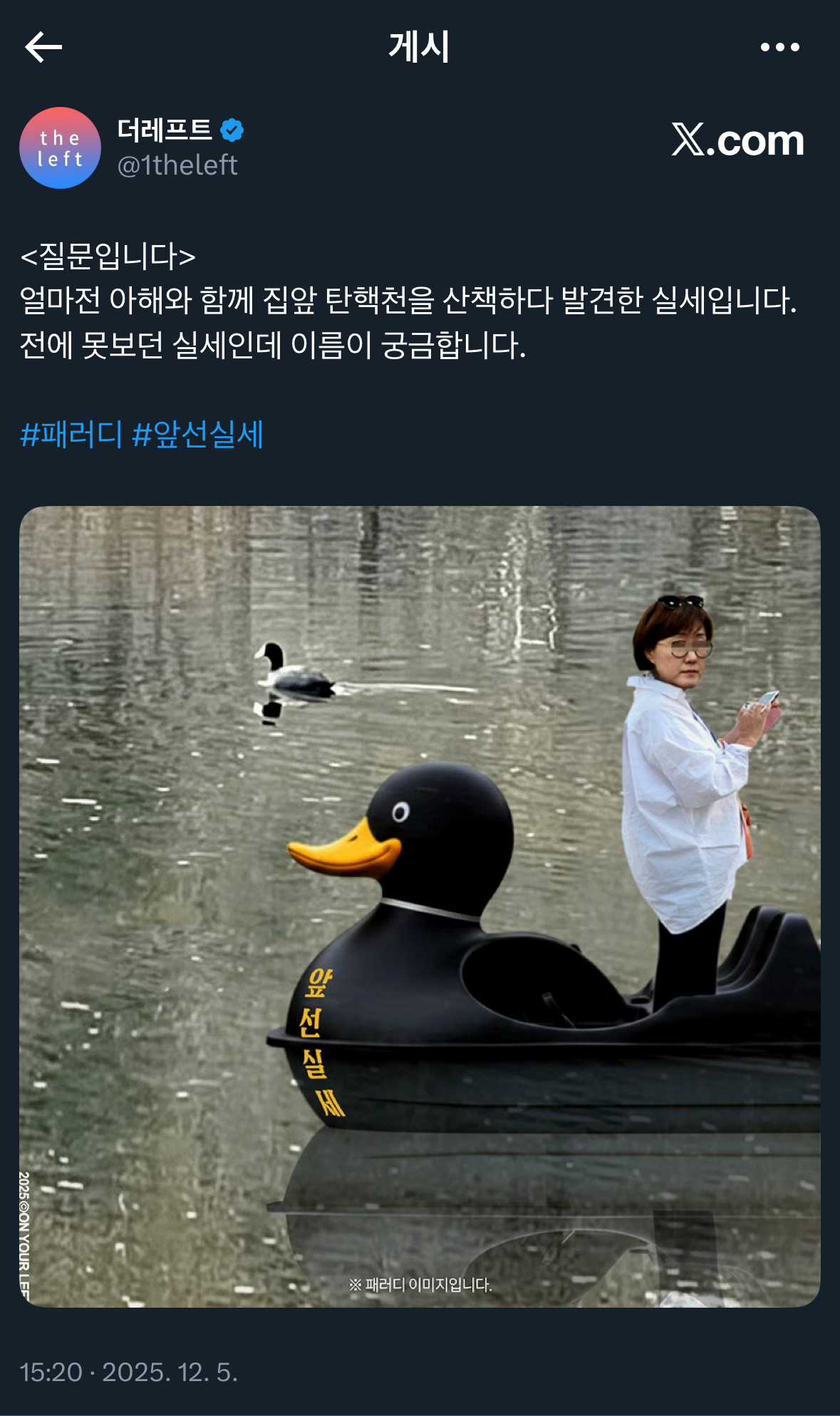Open the #패러디 hashtag
Screen dimensions: 840x1416
71,434
